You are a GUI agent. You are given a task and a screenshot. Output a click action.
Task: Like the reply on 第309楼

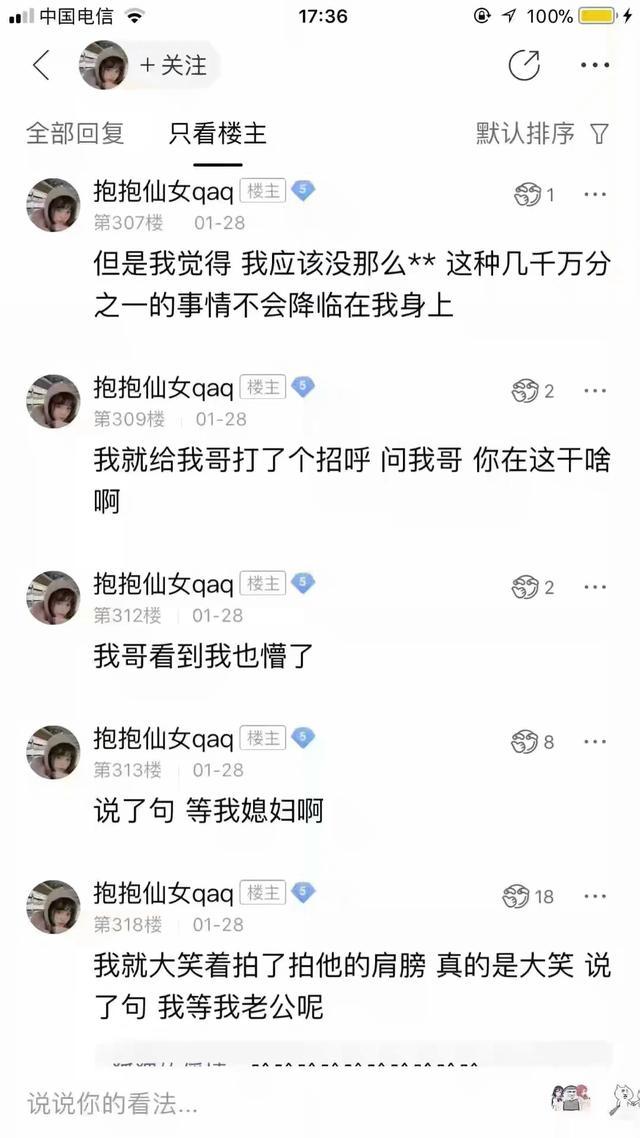tap(527, 391)
